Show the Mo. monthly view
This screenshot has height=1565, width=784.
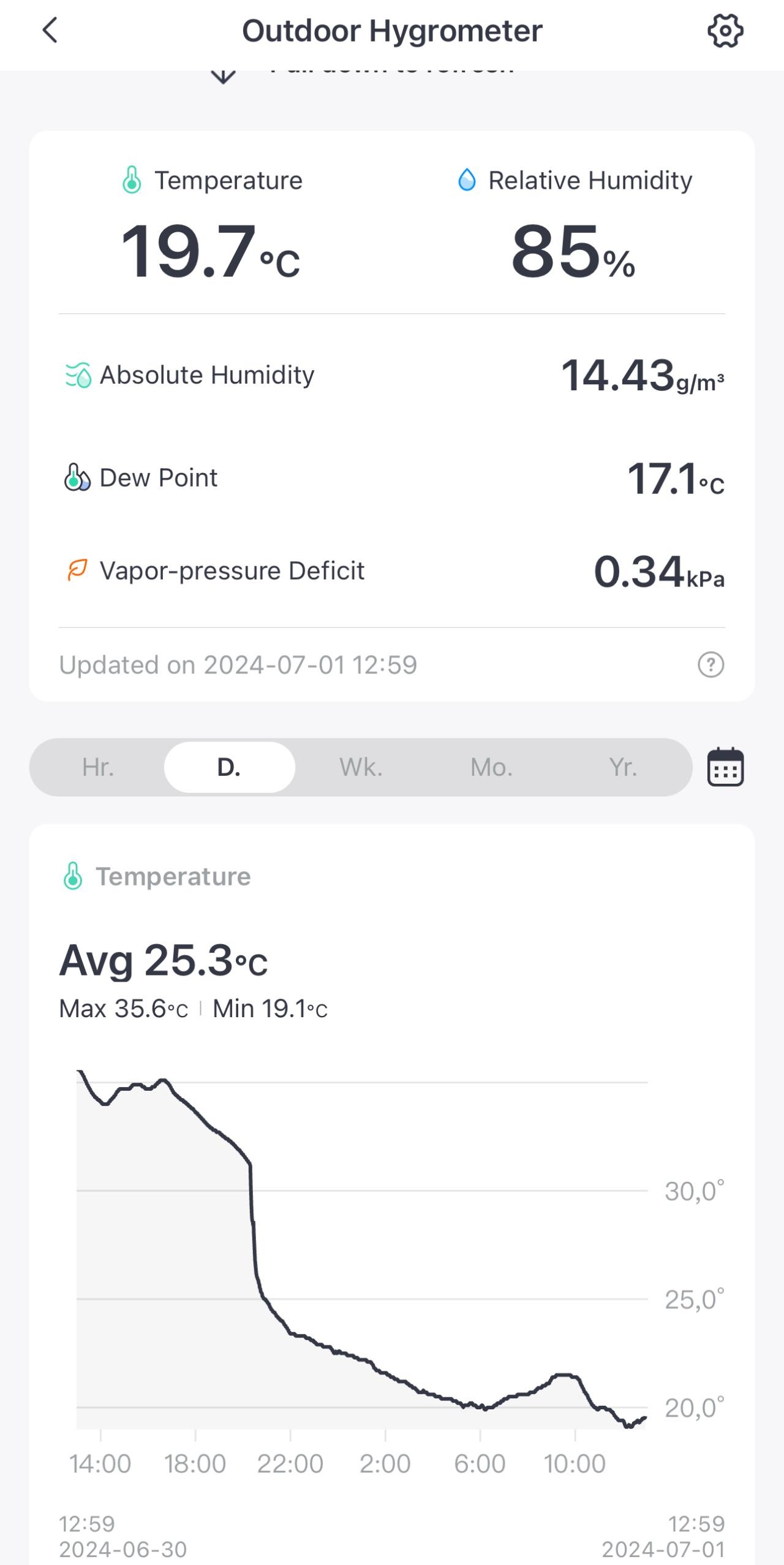[x=491, y=767]
